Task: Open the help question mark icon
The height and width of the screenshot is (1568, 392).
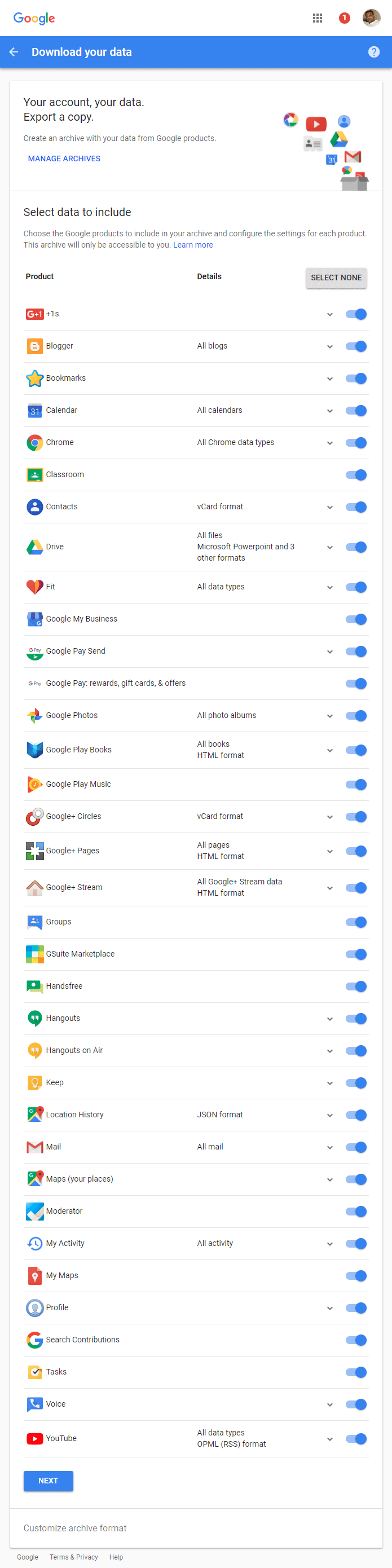Action: point(374,52)
